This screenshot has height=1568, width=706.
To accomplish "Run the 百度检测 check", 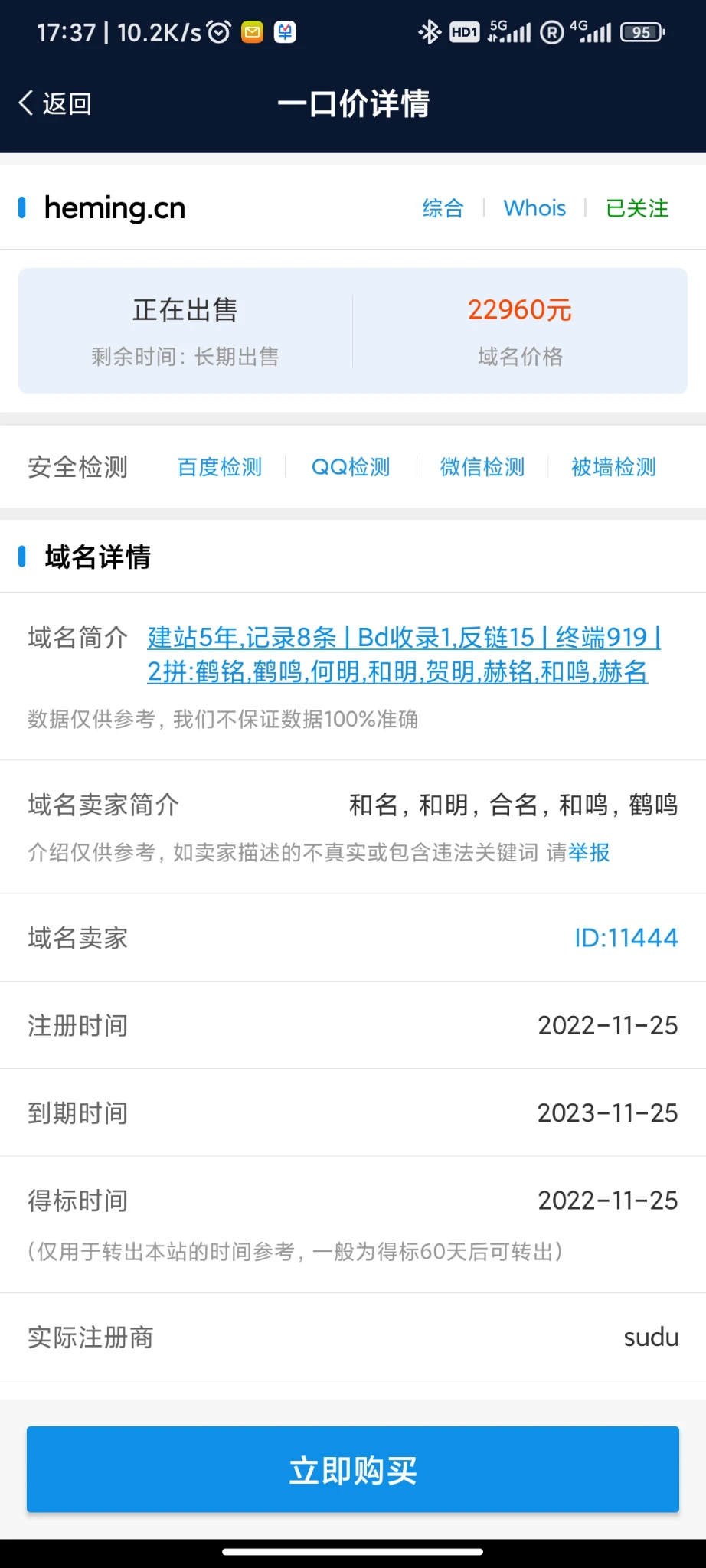I will coord(220,467).
